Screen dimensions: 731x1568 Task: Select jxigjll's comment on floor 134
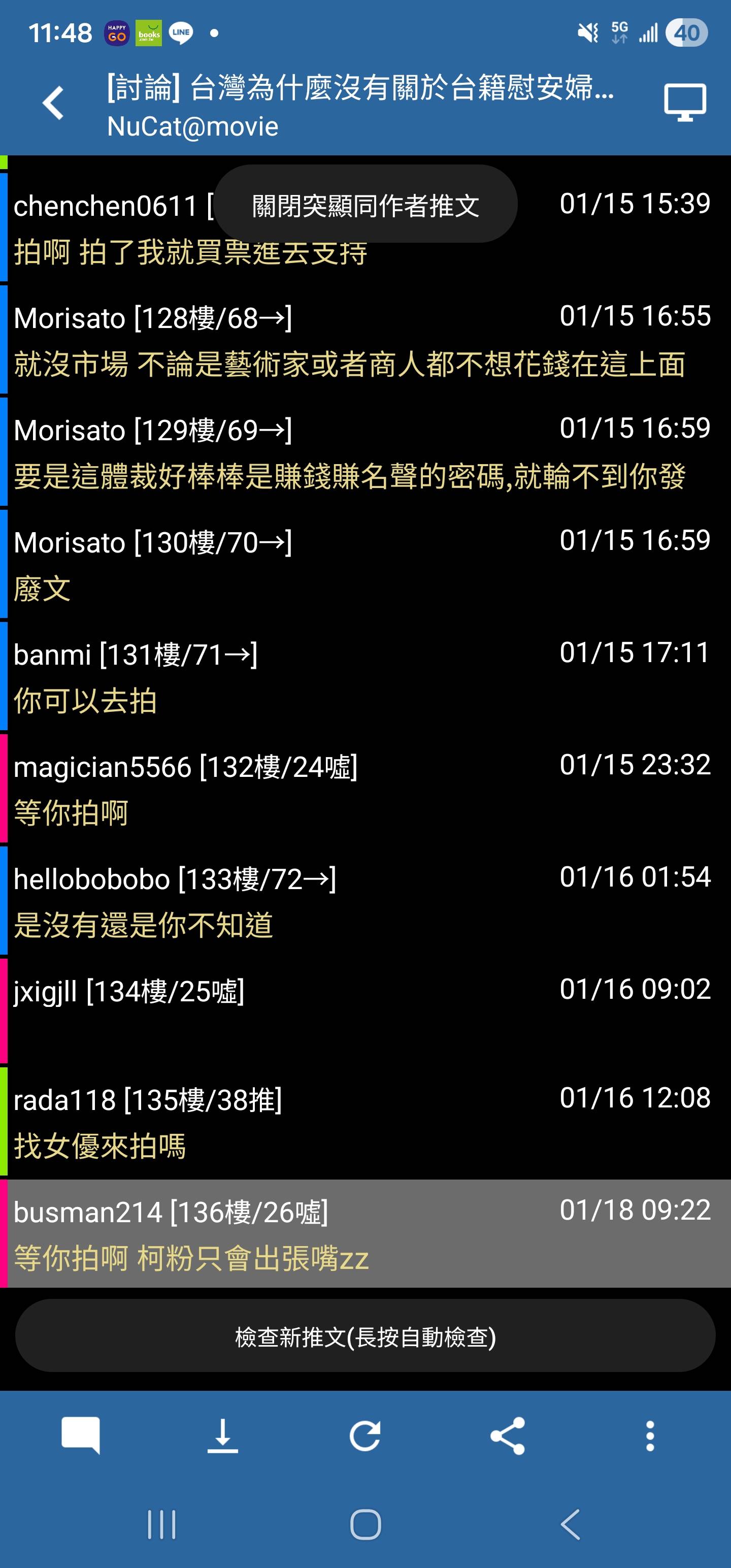click(x=365, y=1010)
